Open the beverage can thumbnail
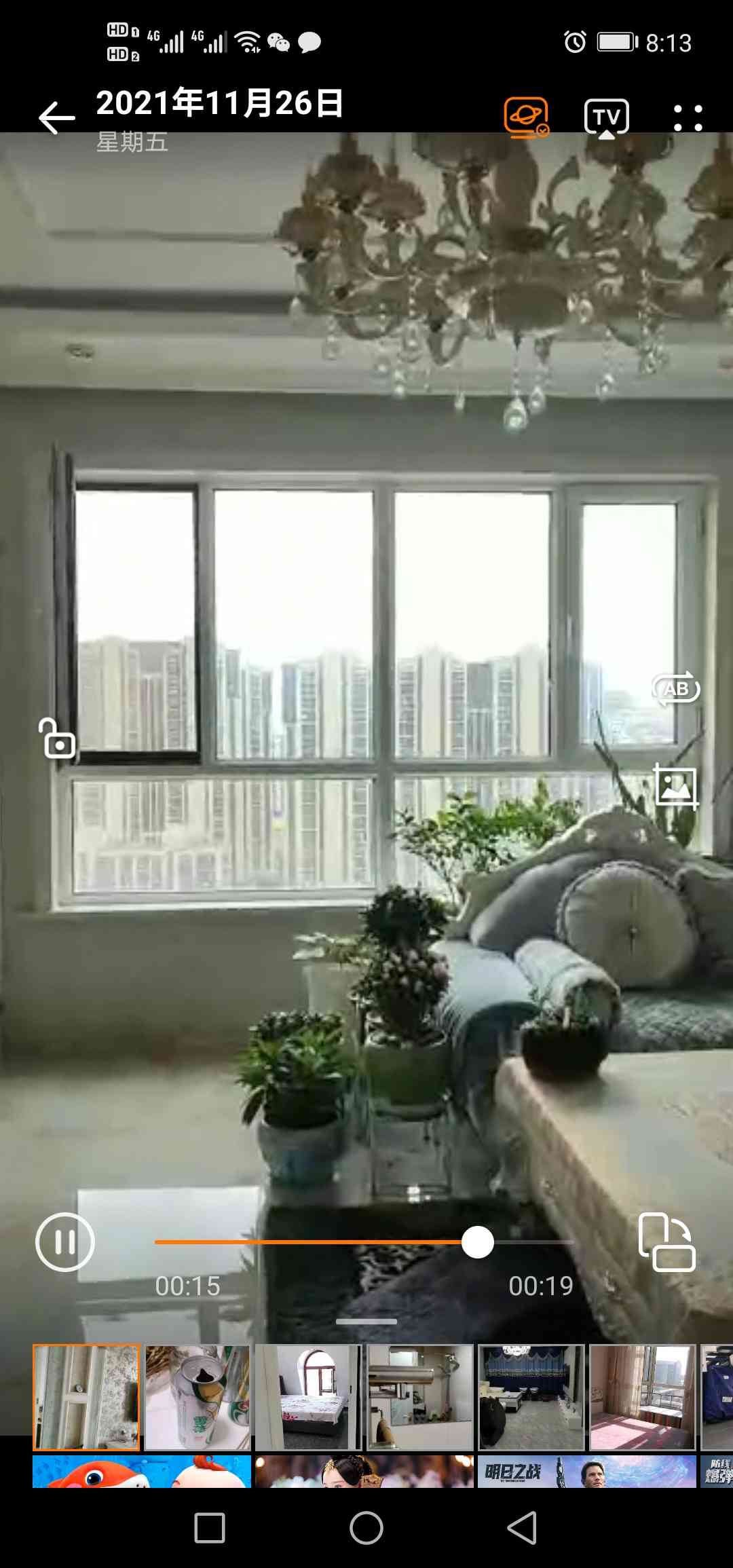Screen dimensions: 733x1568 (x=198, y=1397)
